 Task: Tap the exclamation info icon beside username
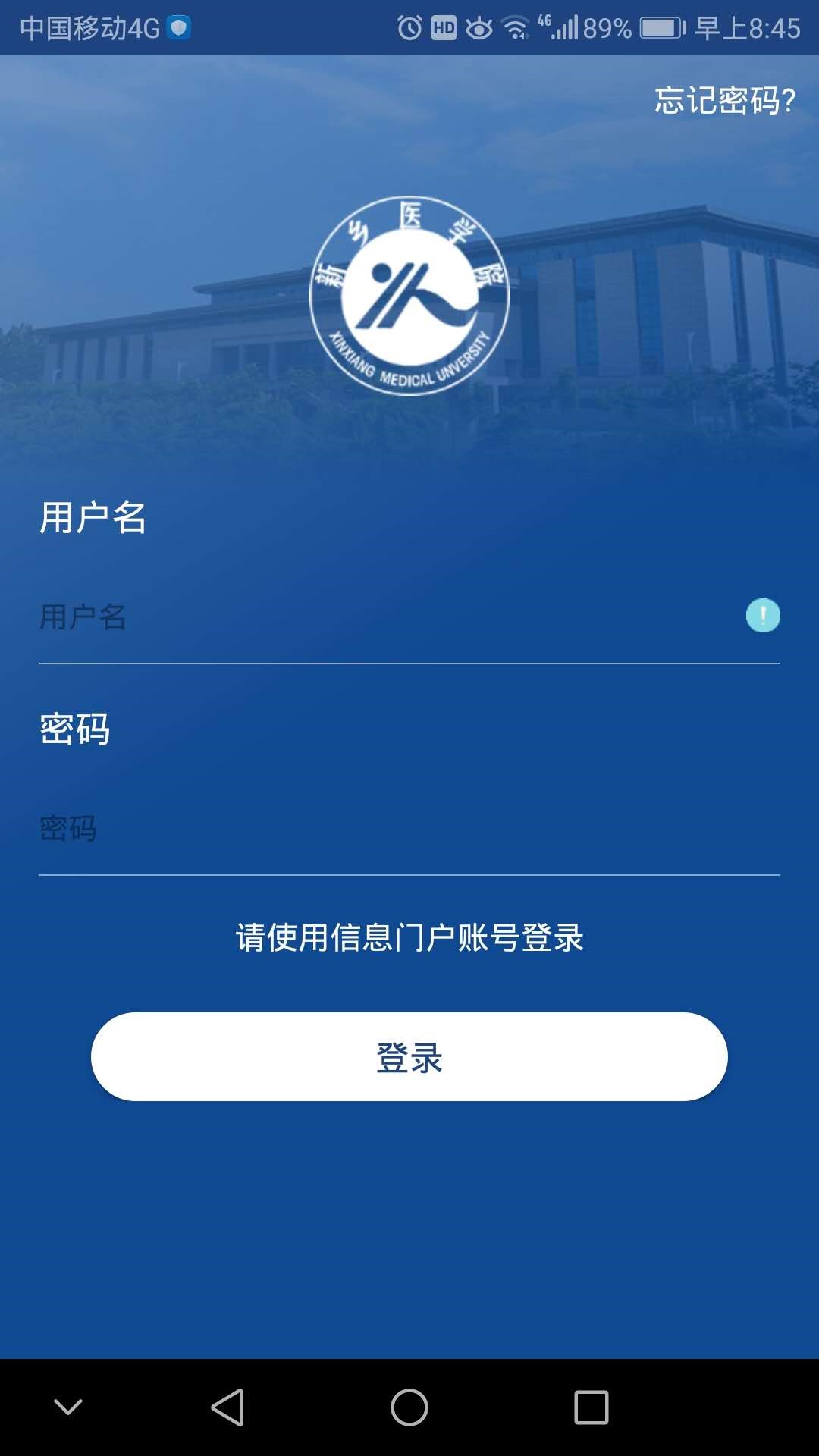763,615
